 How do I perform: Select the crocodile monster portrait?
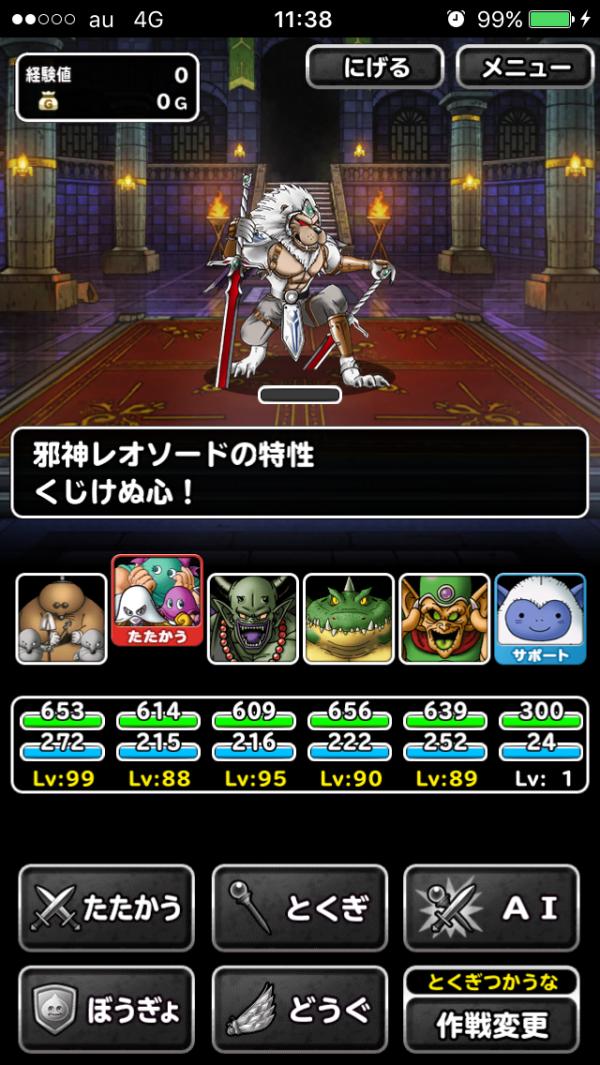[x=349, y=618]
